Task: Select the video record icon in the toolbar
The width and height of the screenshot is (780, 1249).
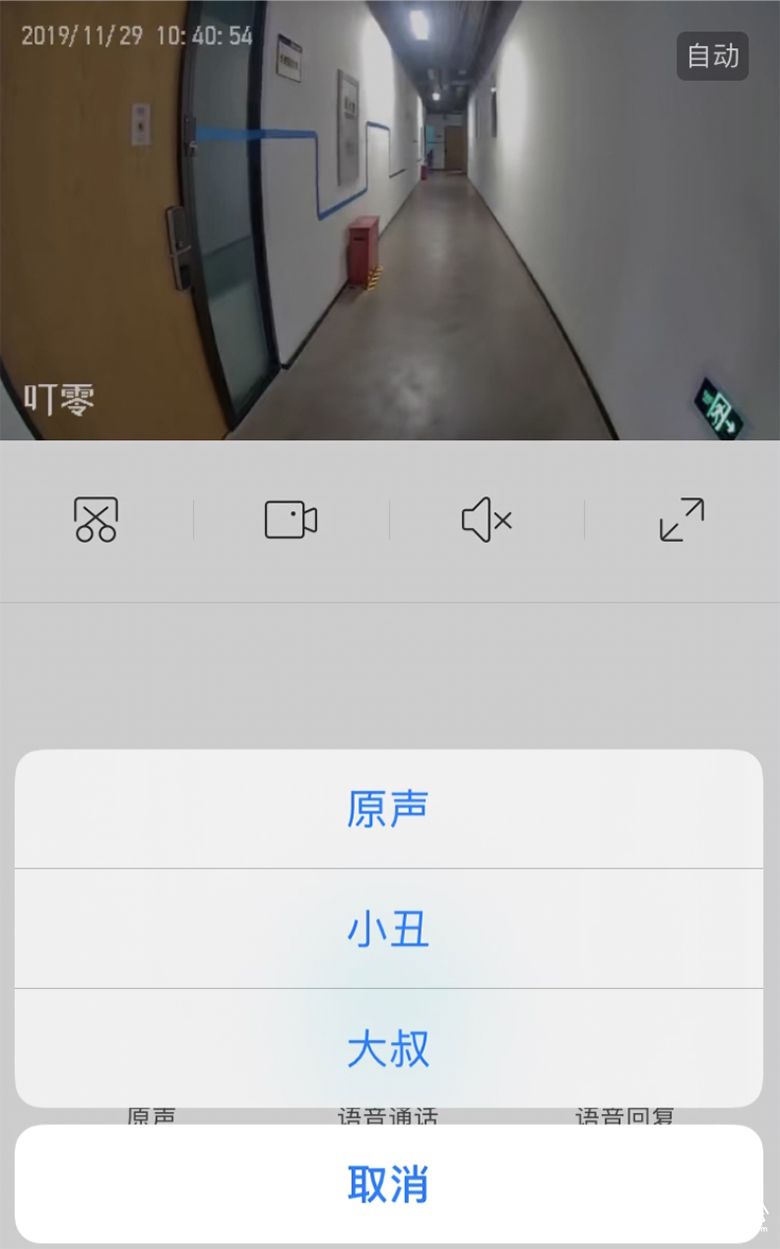Action: pyautogui.click(x=292, y=517)
